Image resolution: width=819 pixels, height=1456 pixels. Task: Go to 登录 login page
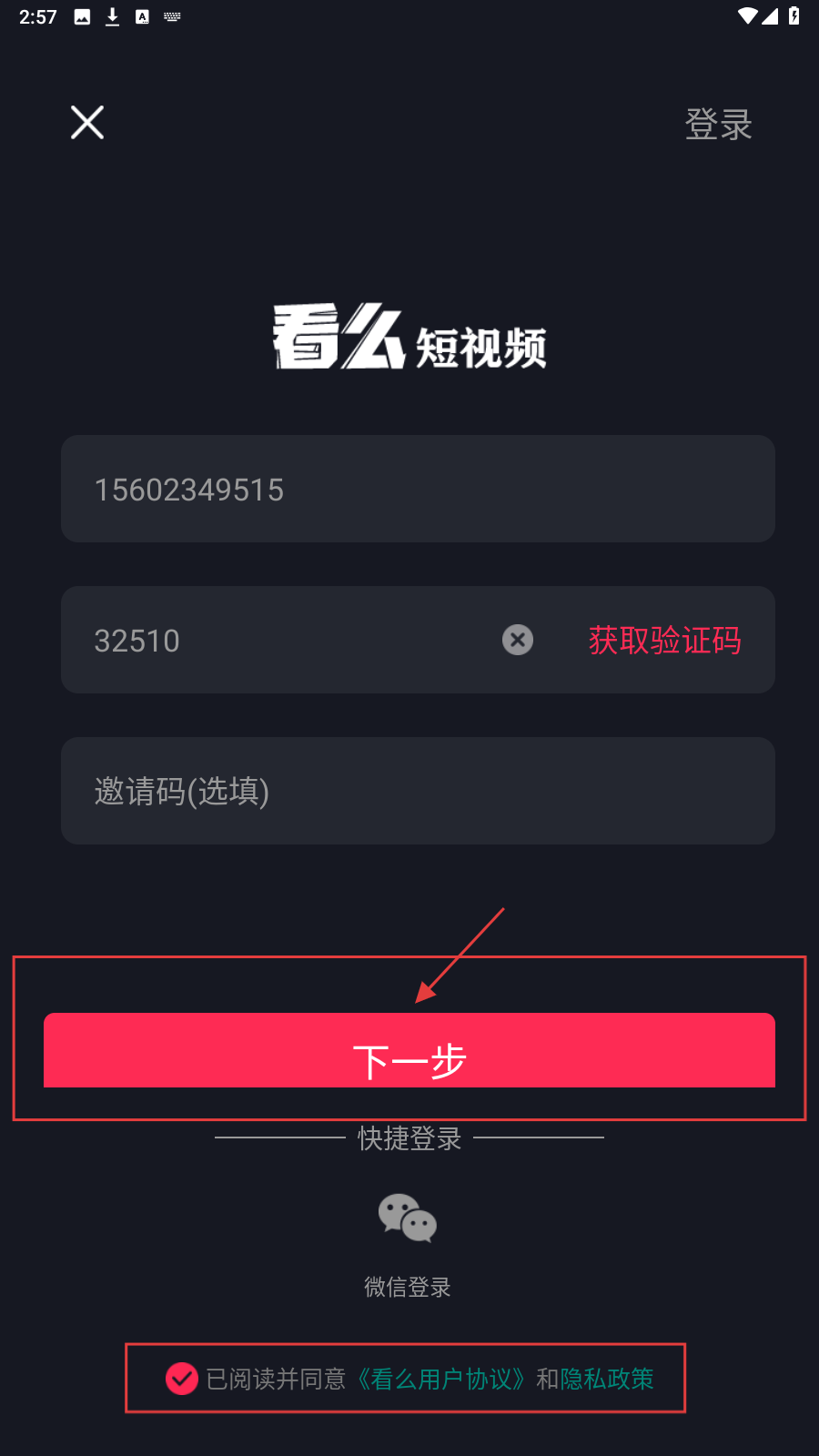coord(718,124)
